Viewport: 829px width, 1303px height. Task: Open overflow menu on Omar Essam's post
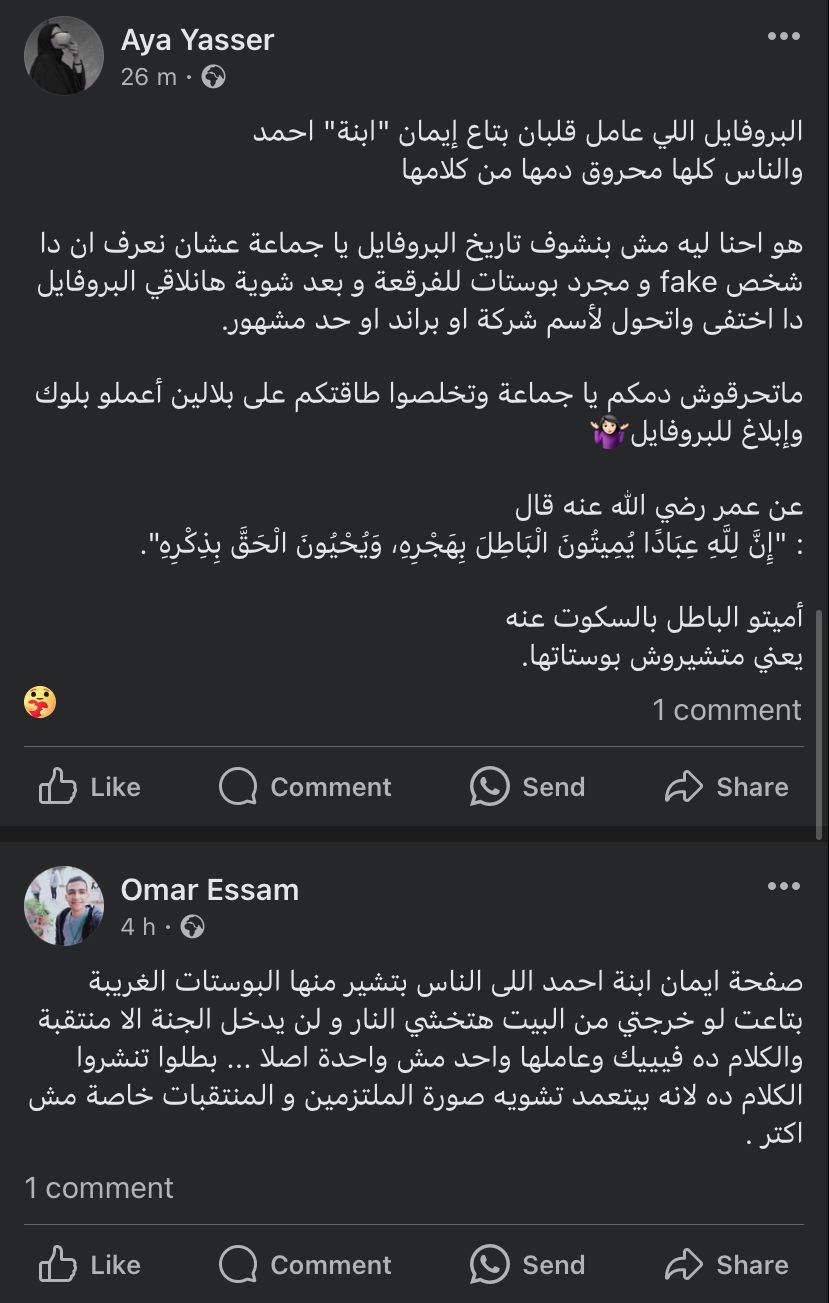click(783, 887)
